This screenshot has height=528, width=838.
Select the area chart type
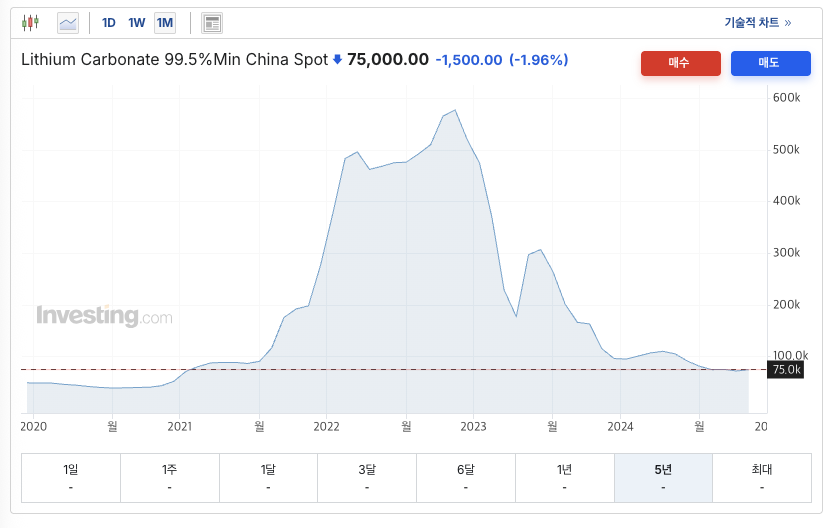pyautogui.click(x=68, y=22)
